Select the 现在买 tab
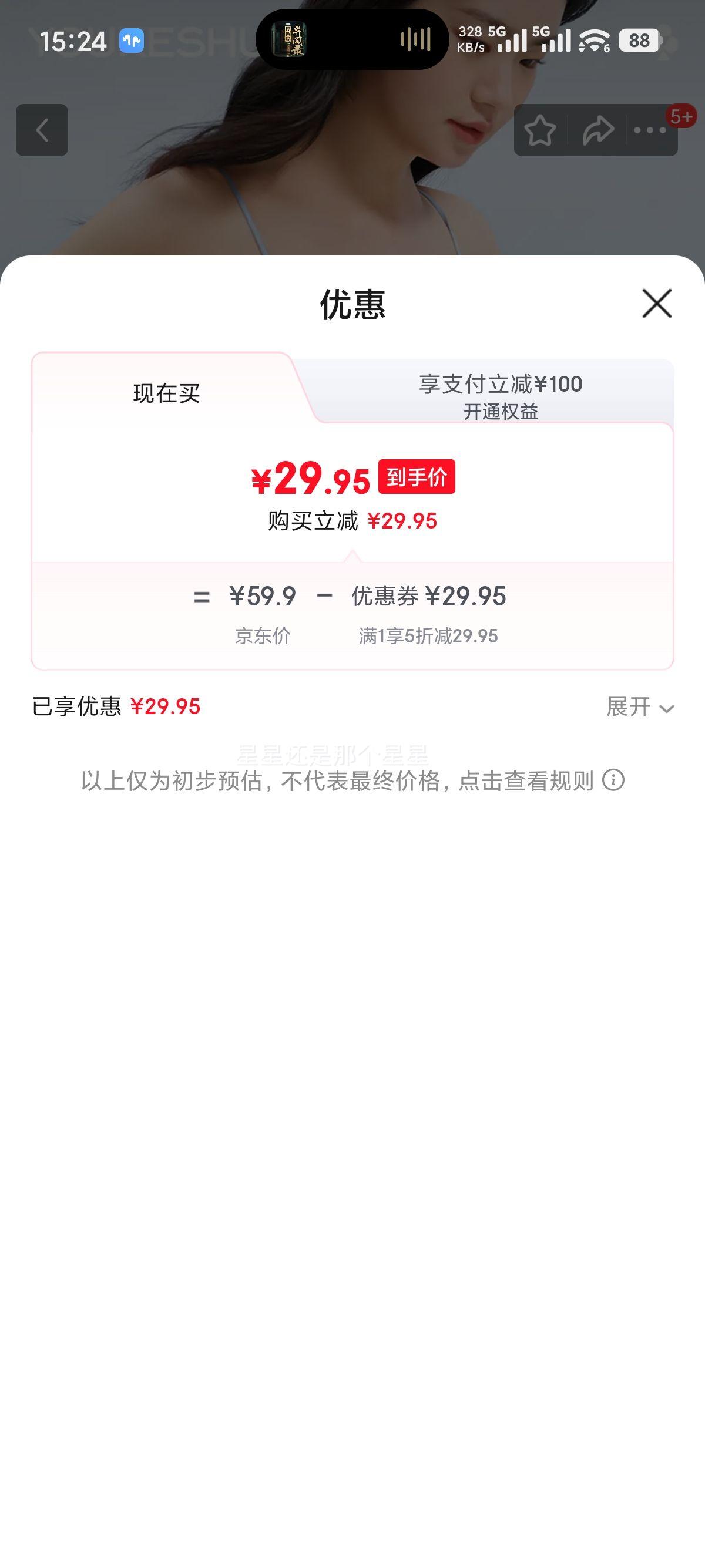This screenshot has height=1568, width=705. click(166, 393)
